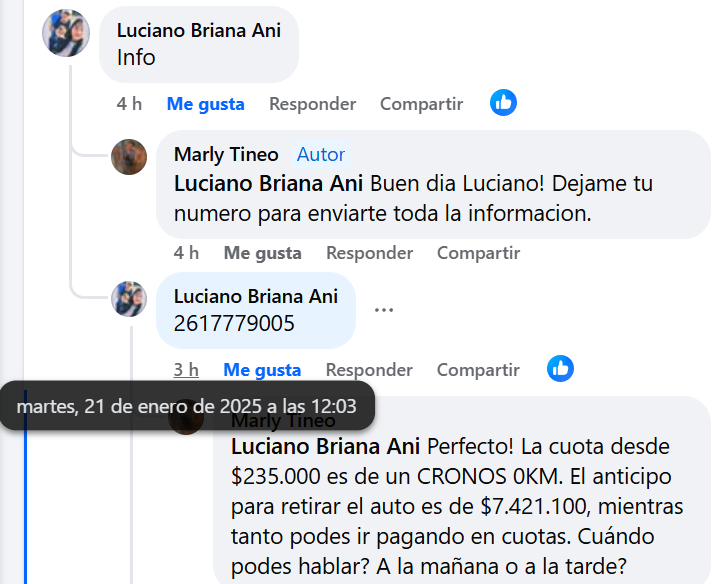Viewport: 727px width, 584px height.
Task: Like Marly Tineo's Buen dia reply
Action: pos(262,253)
